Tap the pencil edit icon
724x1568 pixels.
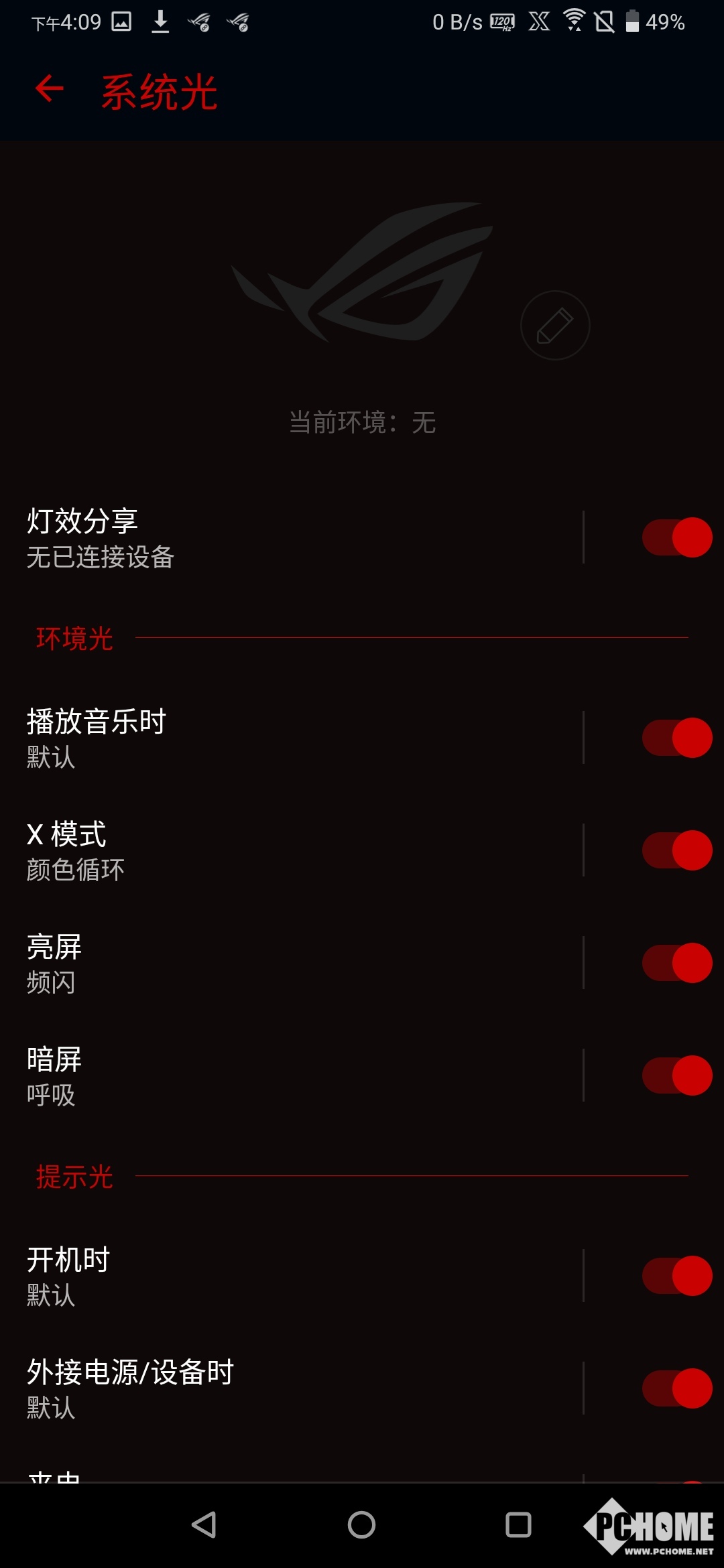point(555,326)
